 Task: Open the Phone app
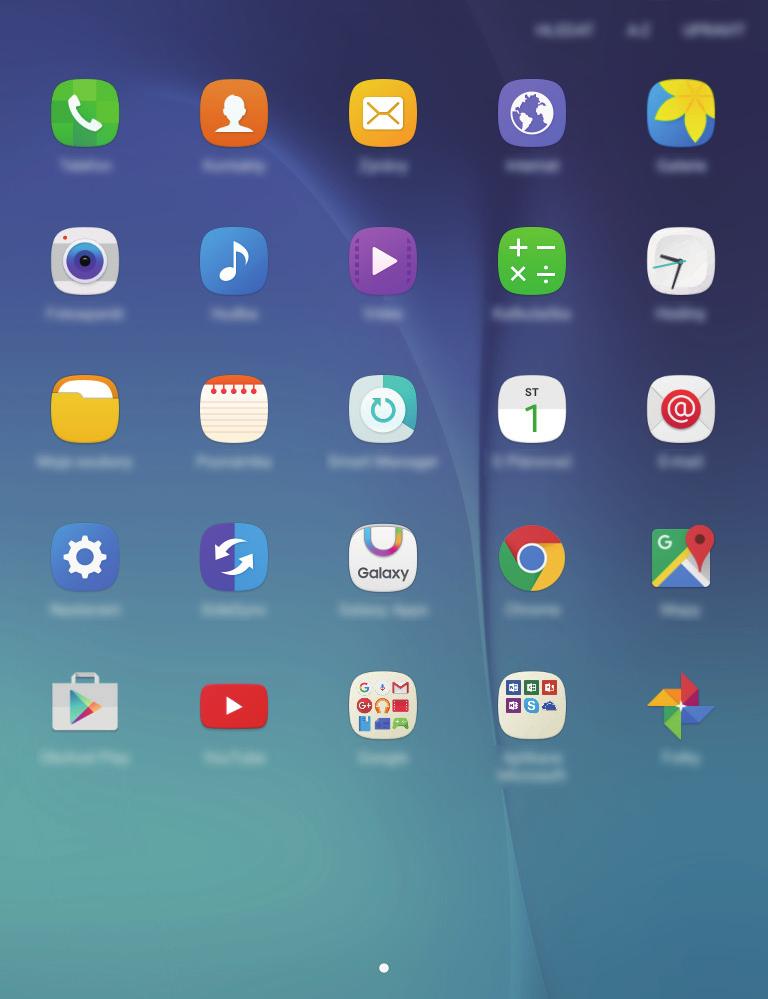pyautogui.click(x=85, y=113)
